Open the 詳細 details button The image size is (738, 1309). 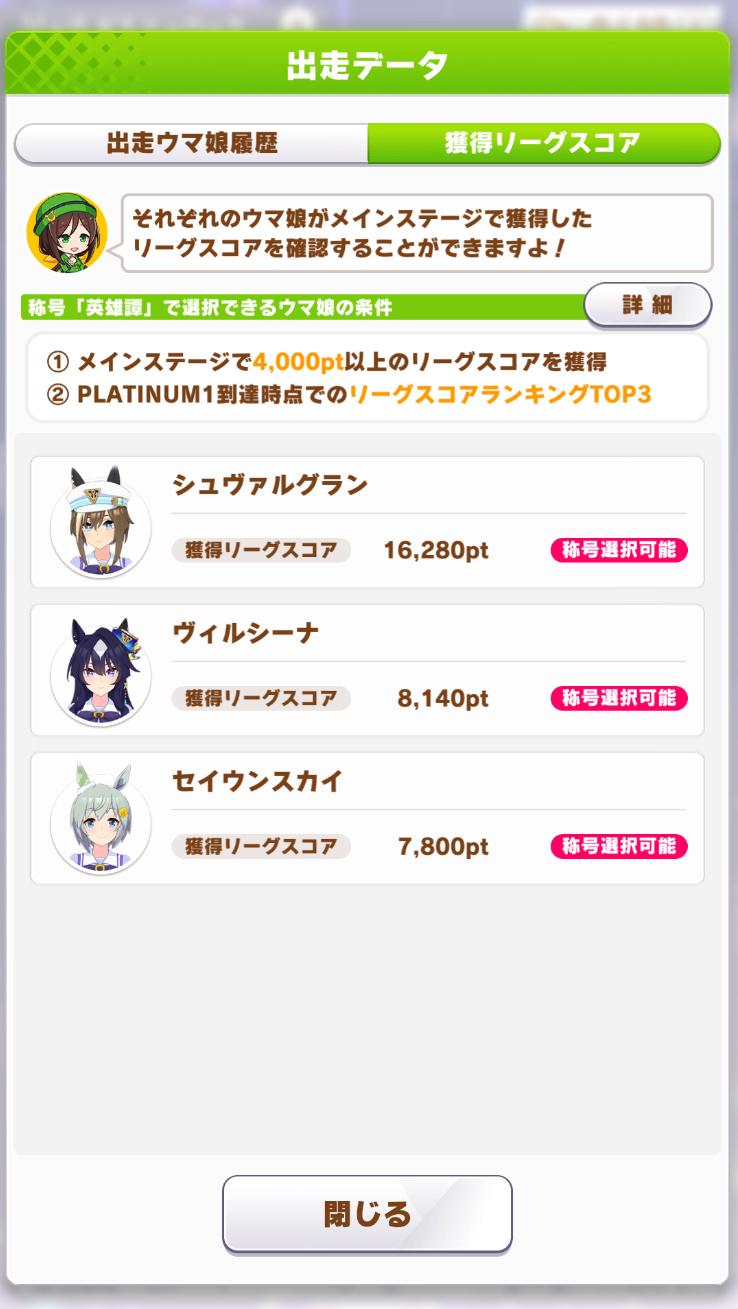[x=647, y=305]
